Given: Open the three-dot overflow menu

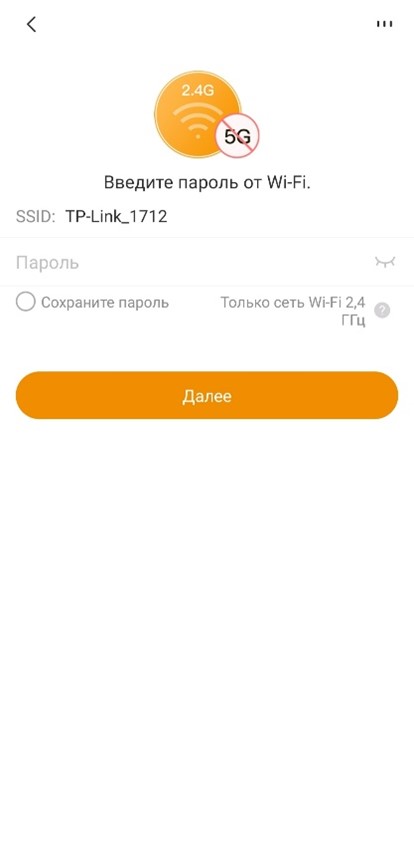Looking at the screenshot, I should click(x=384, y=24).
